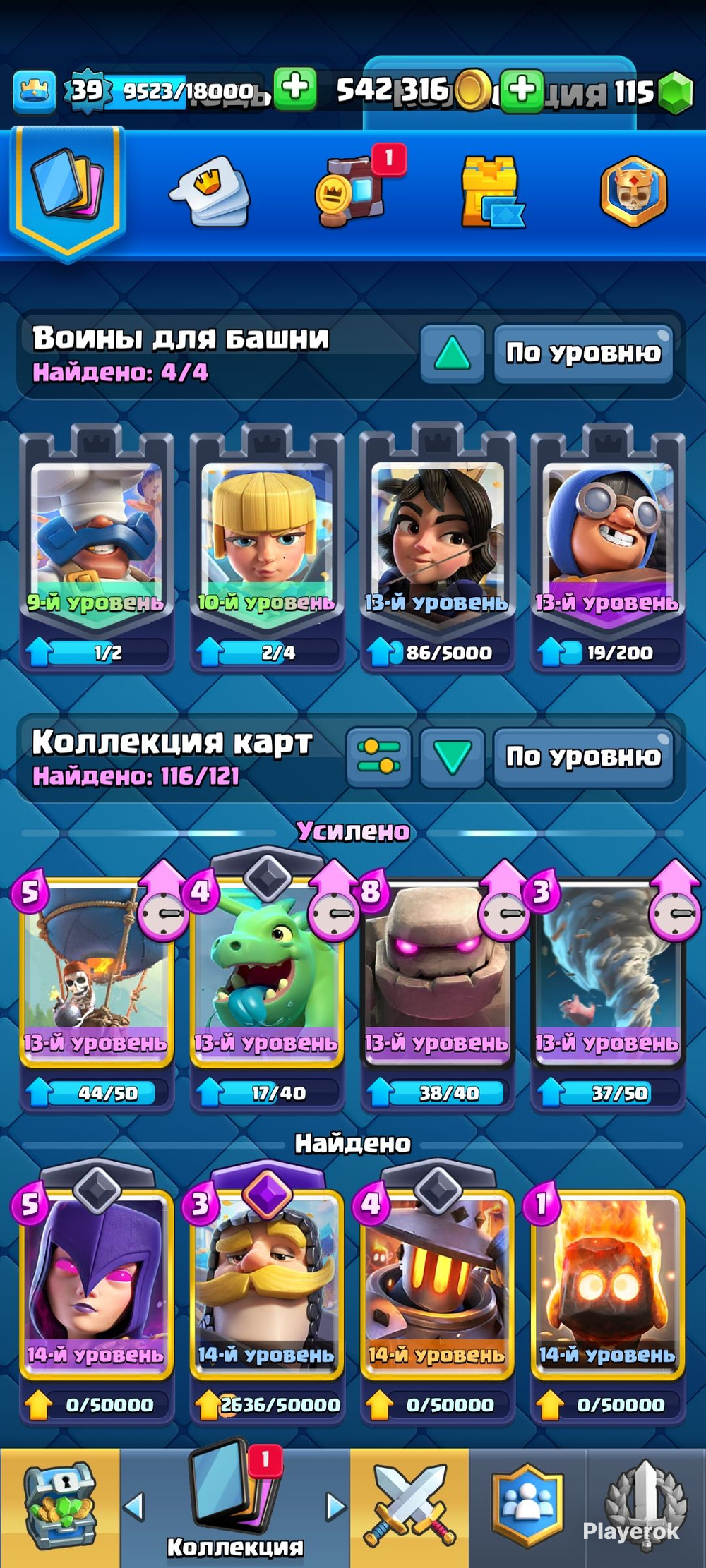Change card collection sorting "По уровню"

583,756
